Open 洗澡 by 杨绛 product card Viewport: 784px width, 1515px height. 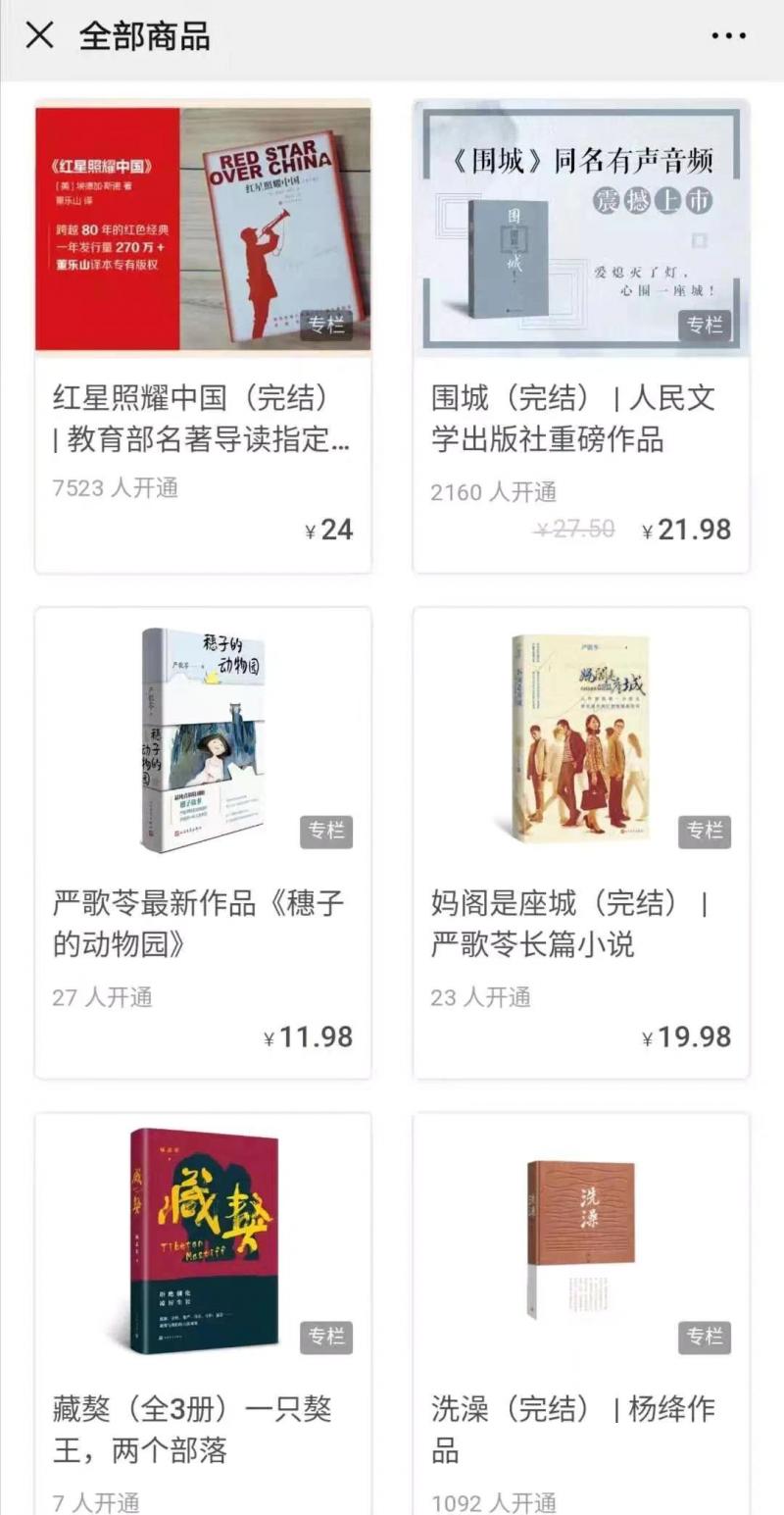pyautogui.click(x=581, y=1314)
